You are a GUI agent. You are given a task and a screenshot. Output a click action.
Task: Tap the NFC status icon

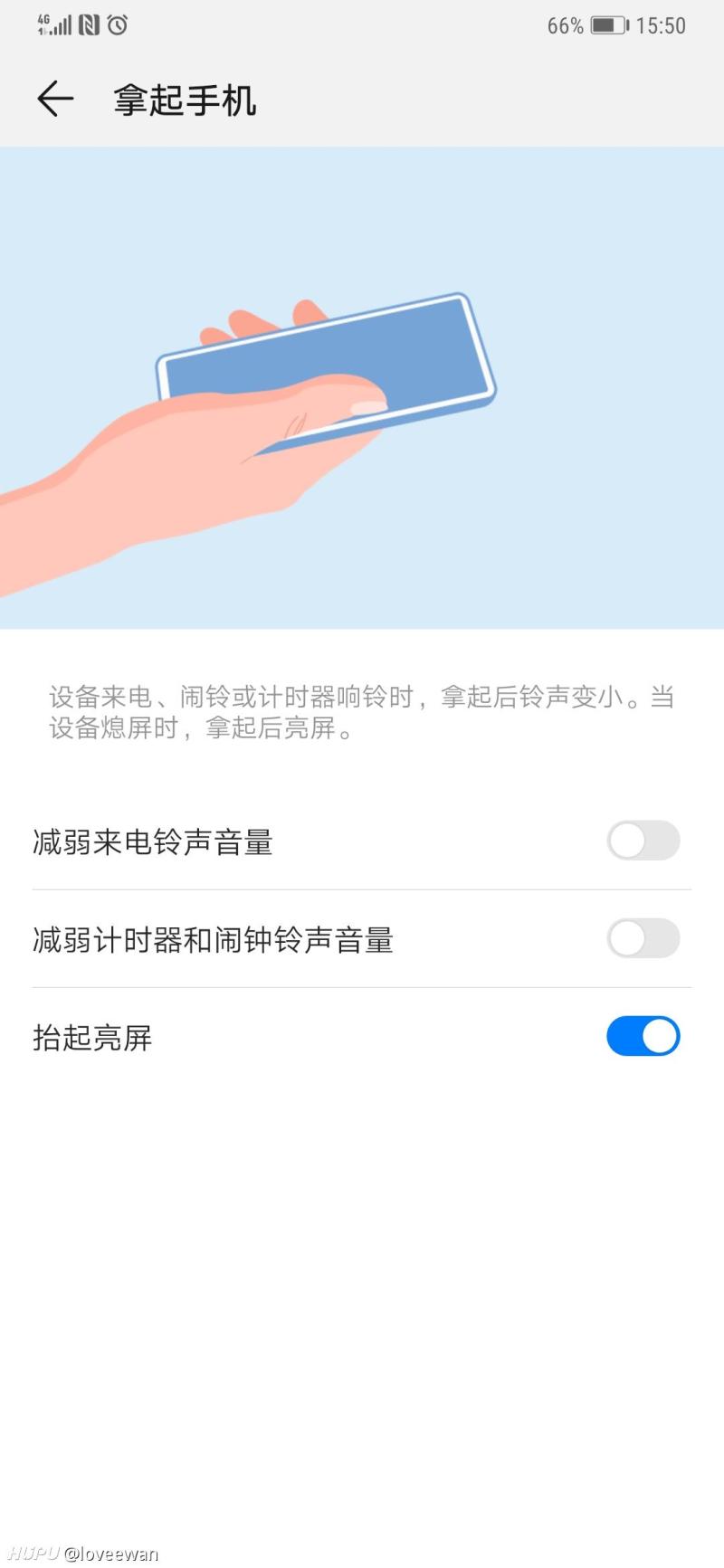[x=90, y=24]
